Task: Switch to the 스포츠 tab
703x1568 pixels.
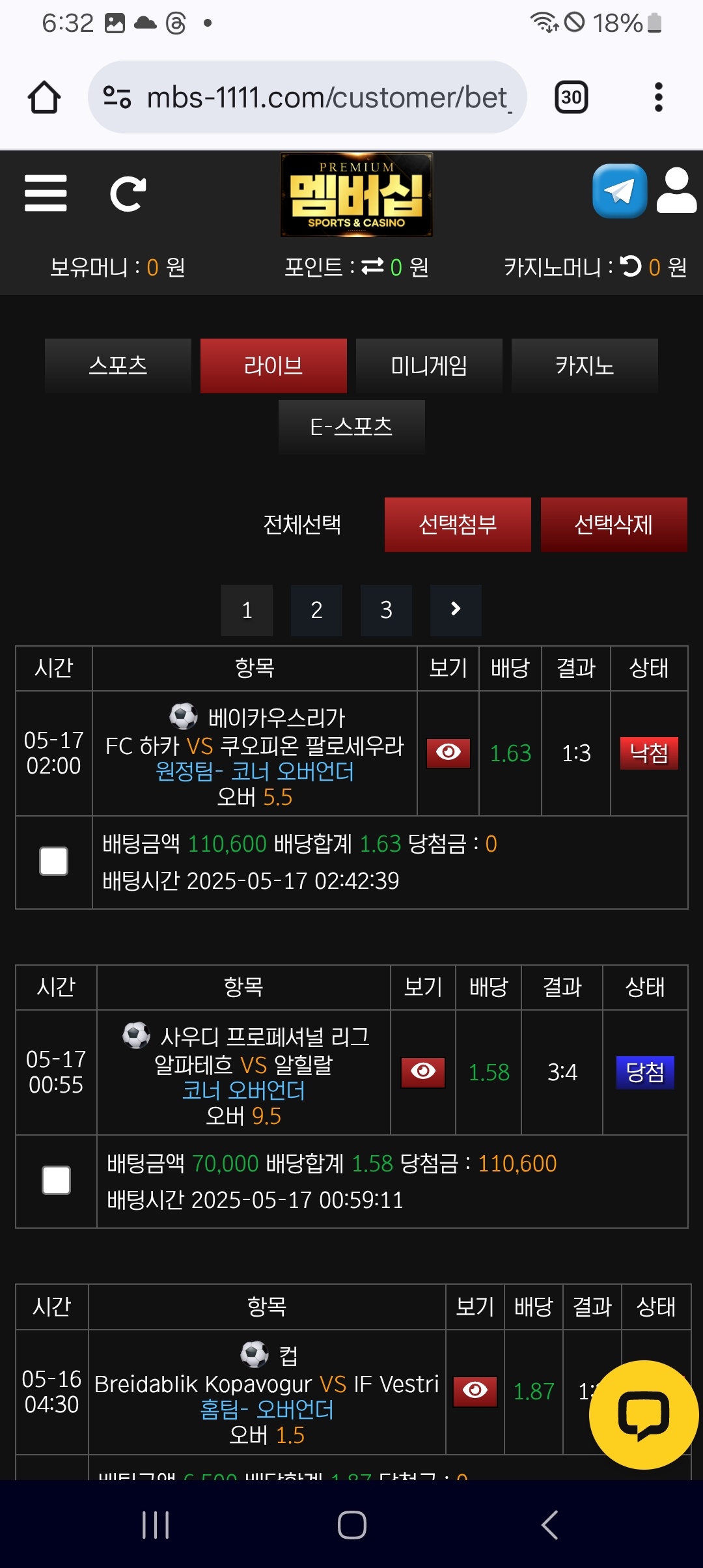Action: click(x=118, y=365)
